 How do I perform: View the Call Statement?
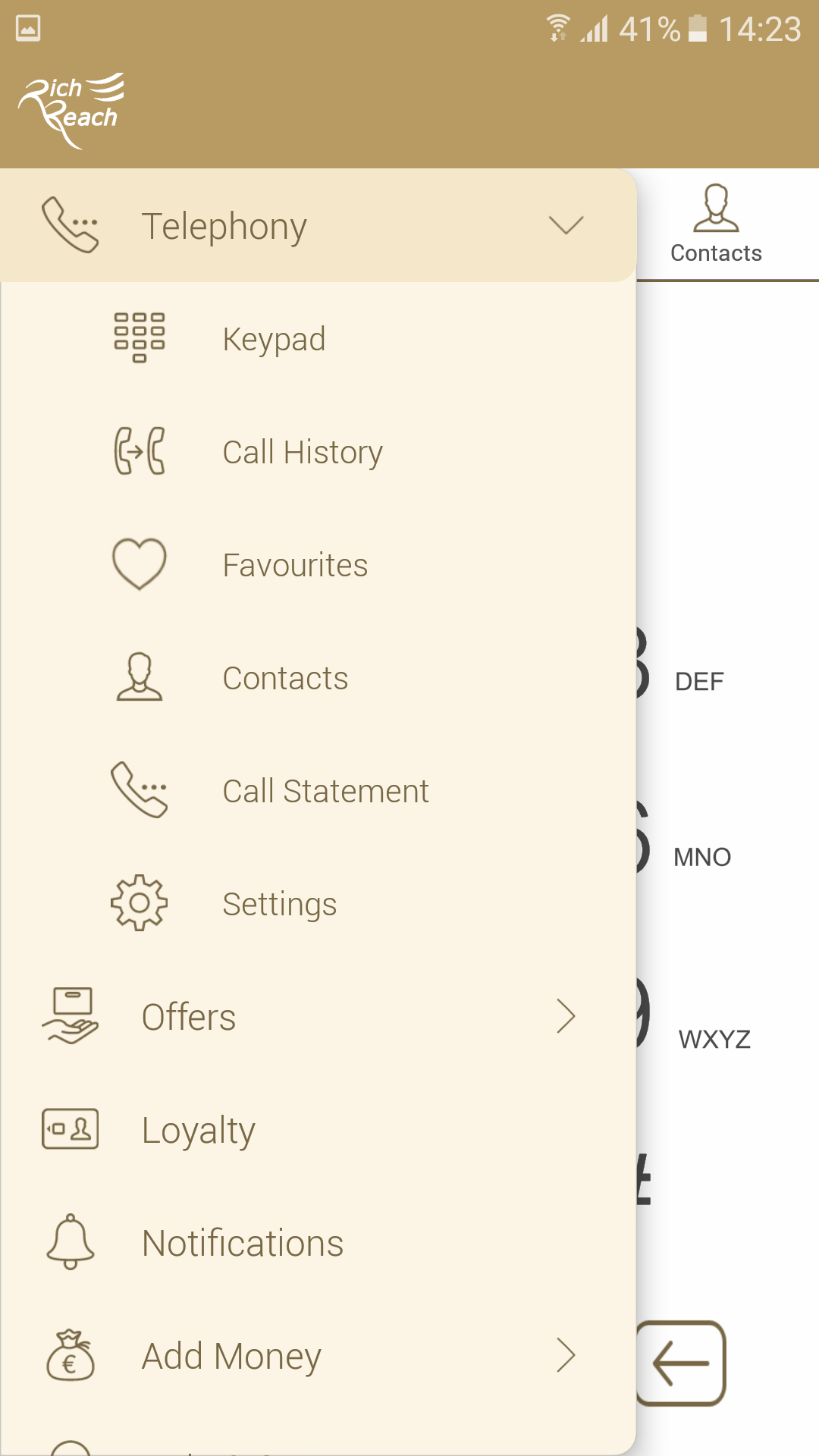click(x=318, y=791)
